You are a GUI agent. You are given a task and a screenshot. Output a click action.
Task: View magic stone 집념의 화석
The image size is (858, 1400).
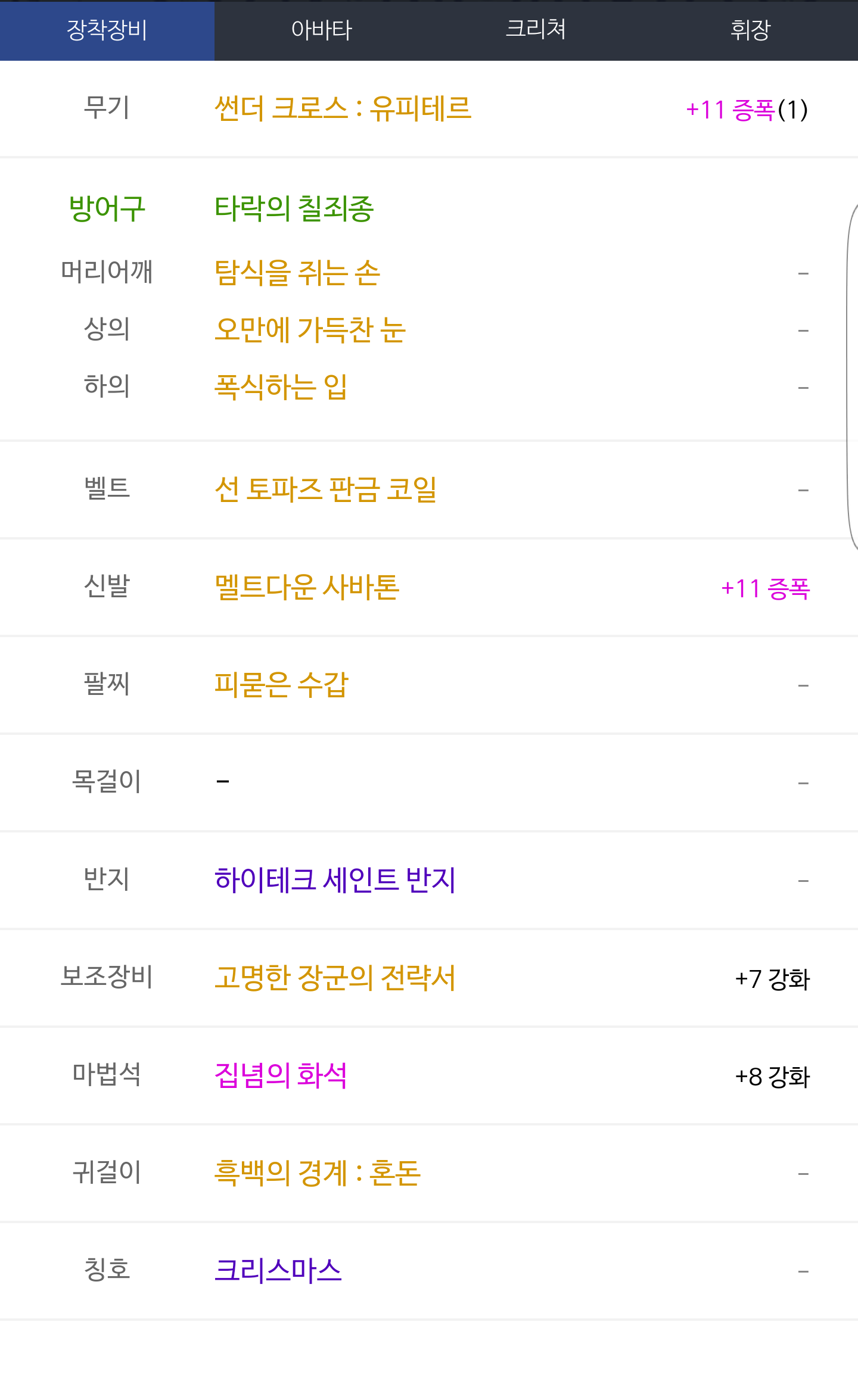281,1075
